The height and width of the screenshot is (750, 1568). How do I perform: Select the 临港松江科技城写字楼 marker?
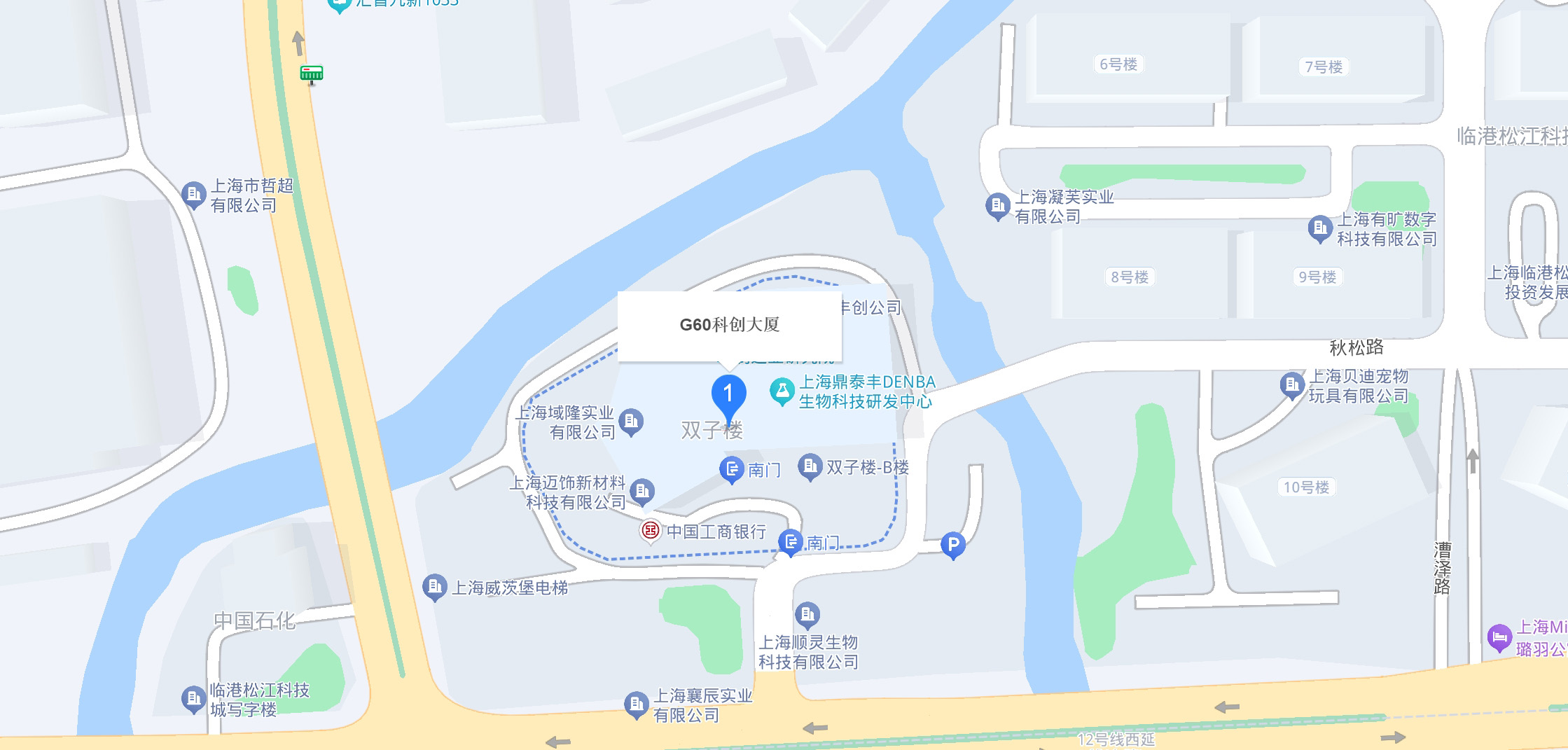(x=193, y=698)
